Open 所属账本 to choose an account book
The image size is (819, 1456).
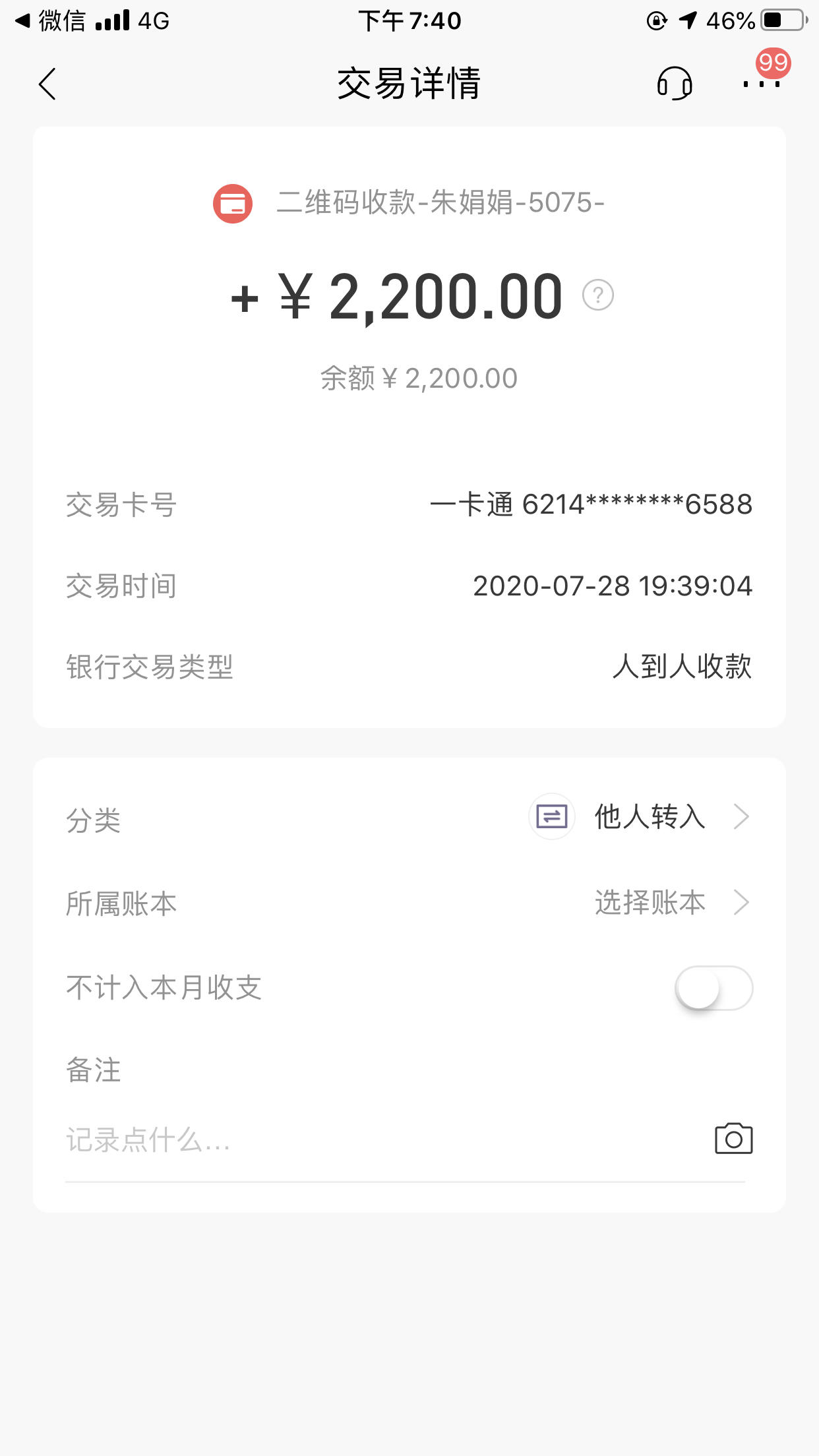click(409, 903)
